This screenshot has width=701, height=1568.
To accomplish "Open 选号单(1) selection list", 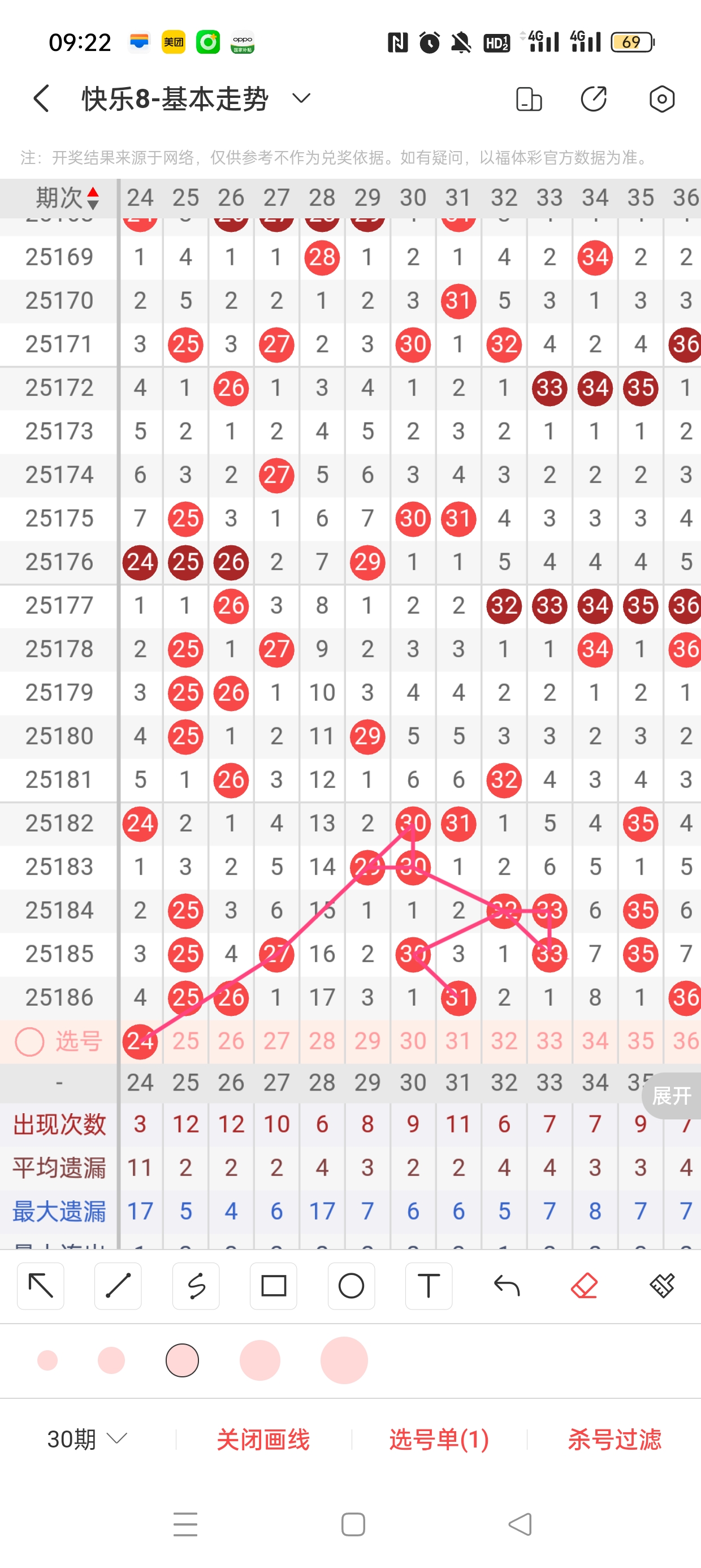I will tap(439, 1439).
